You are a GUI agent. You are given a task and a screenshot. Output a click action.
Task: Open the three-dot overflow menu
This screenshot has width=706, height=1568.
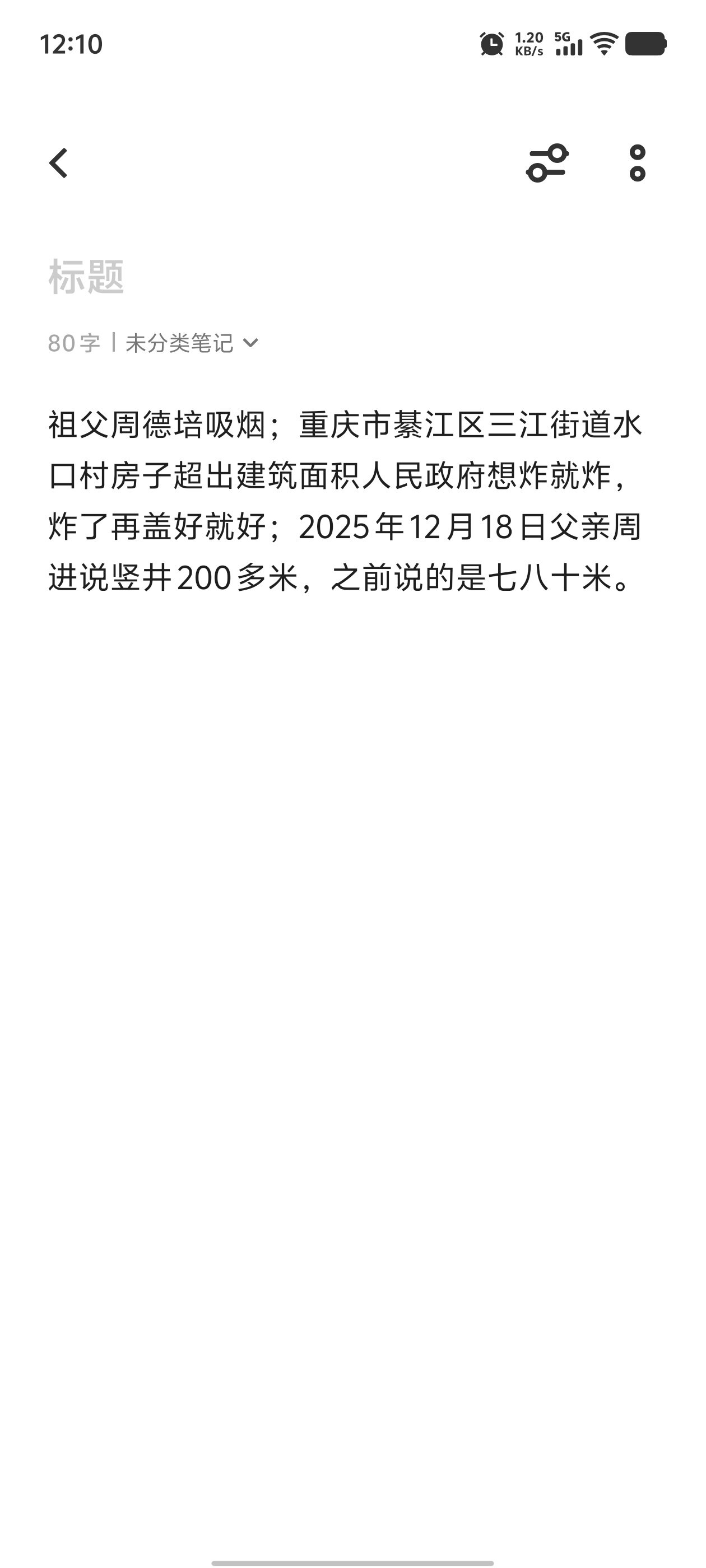coord(637,163)
